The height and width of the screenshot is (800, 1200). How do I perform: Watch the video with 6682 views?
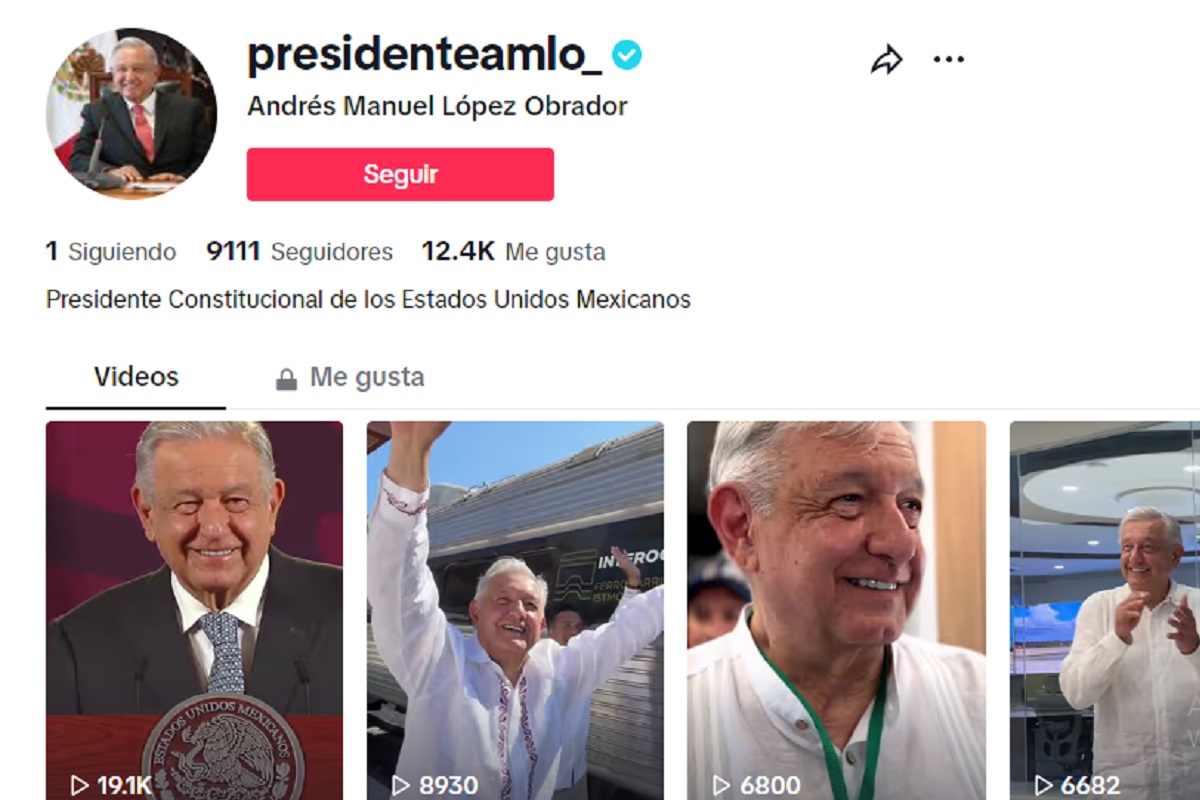(1104, 610)
